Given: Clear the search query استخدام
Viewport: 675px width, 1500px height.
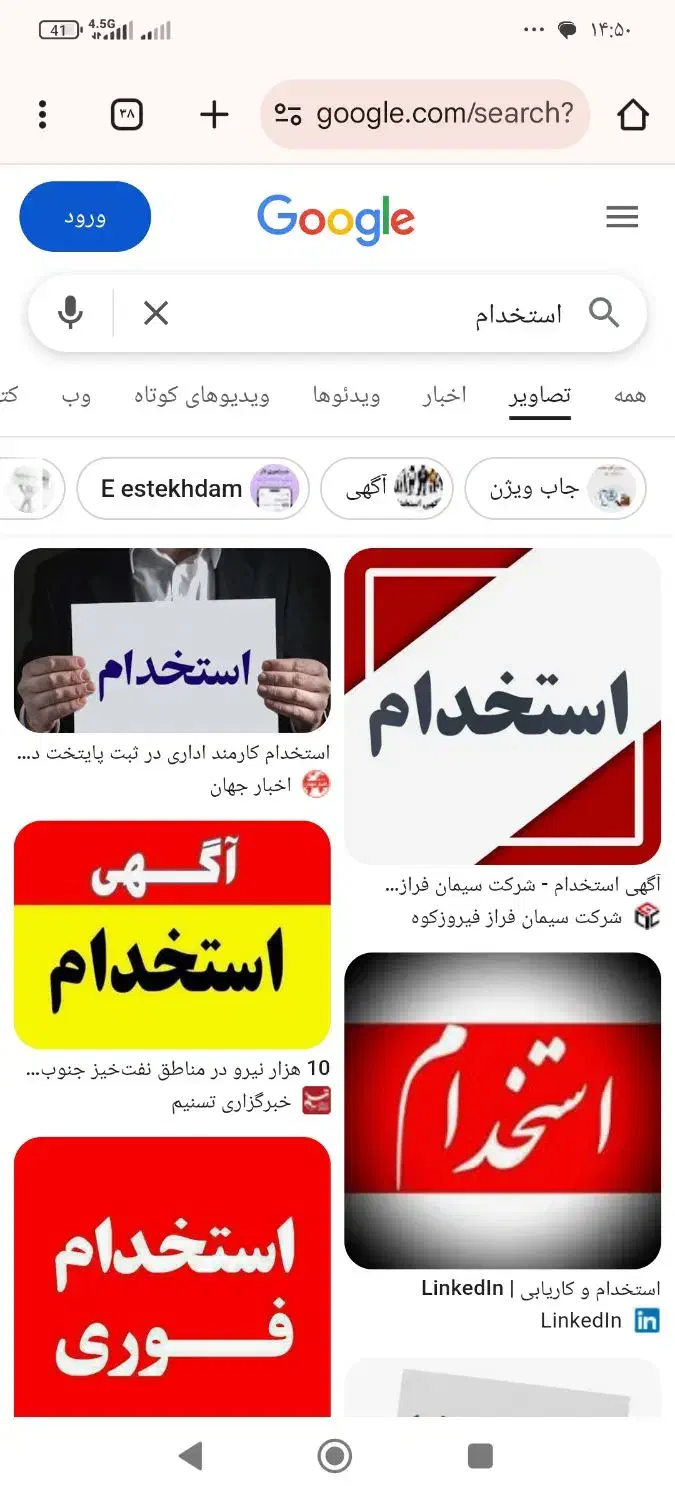Looking at the screenshot, I should 156,314.
